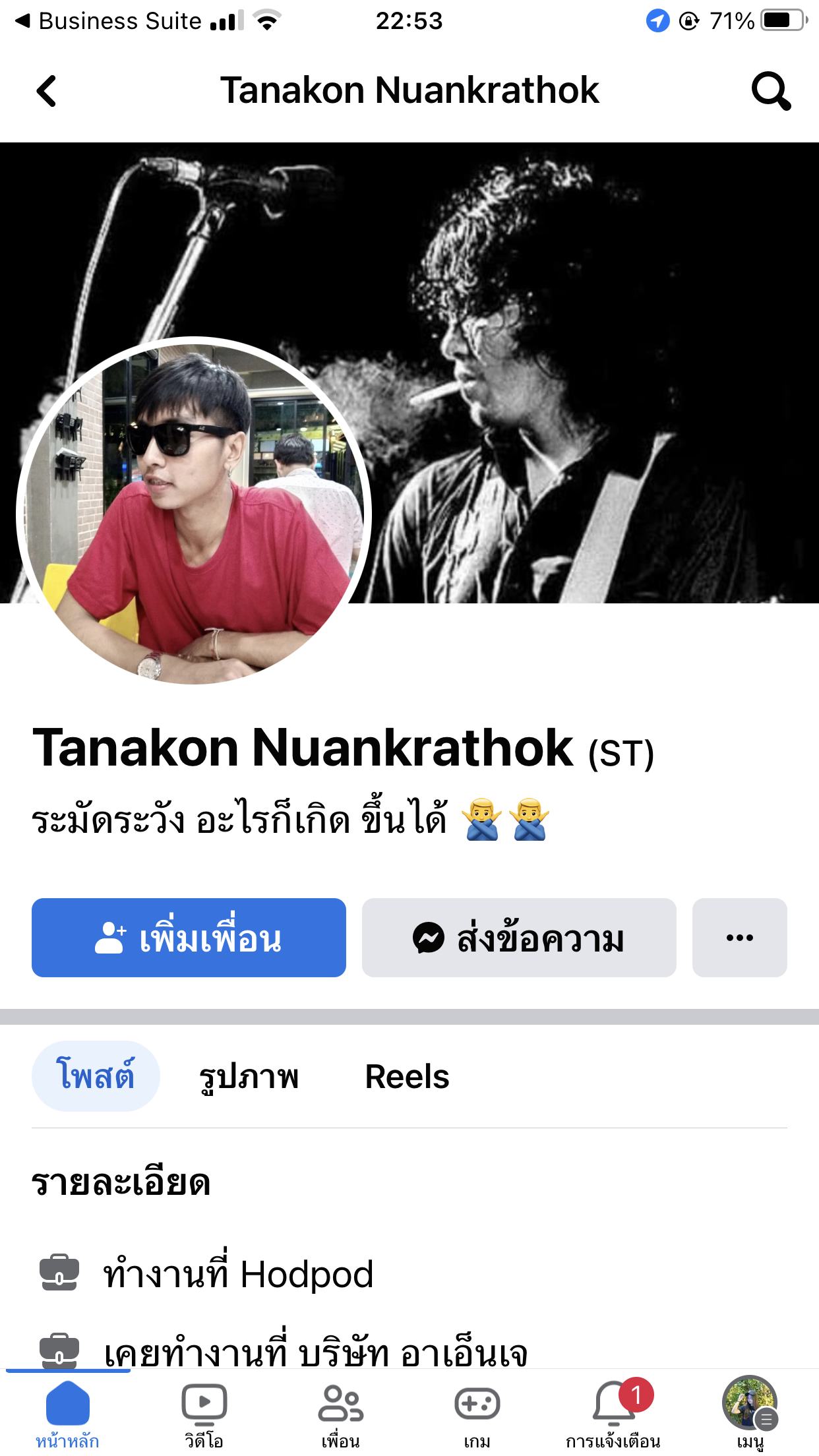Select the โพสต์ tab

click(x=96, y=1076)
